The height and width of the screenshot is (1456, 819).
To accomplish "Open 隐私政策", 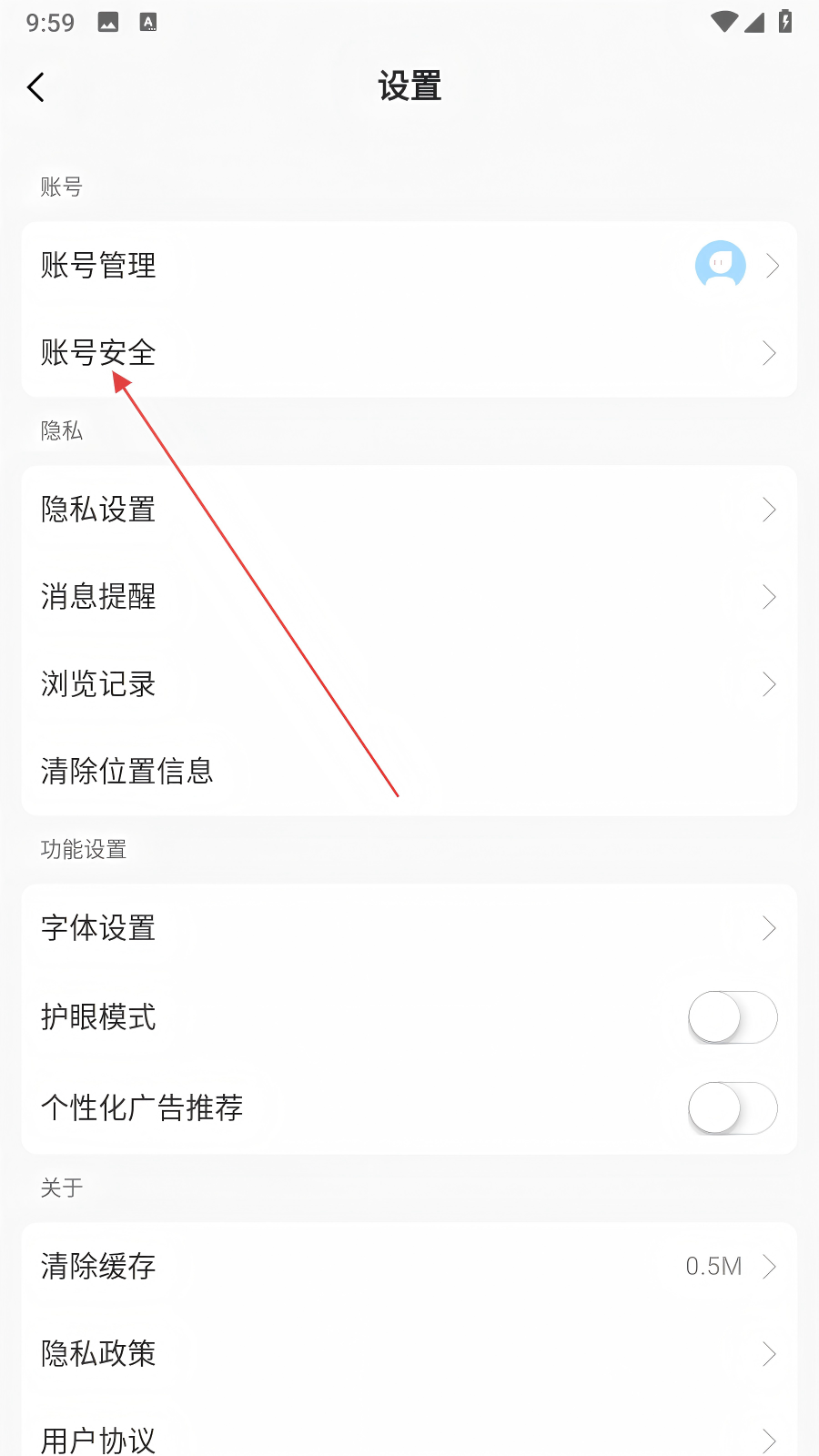I will click(409, 1354).
